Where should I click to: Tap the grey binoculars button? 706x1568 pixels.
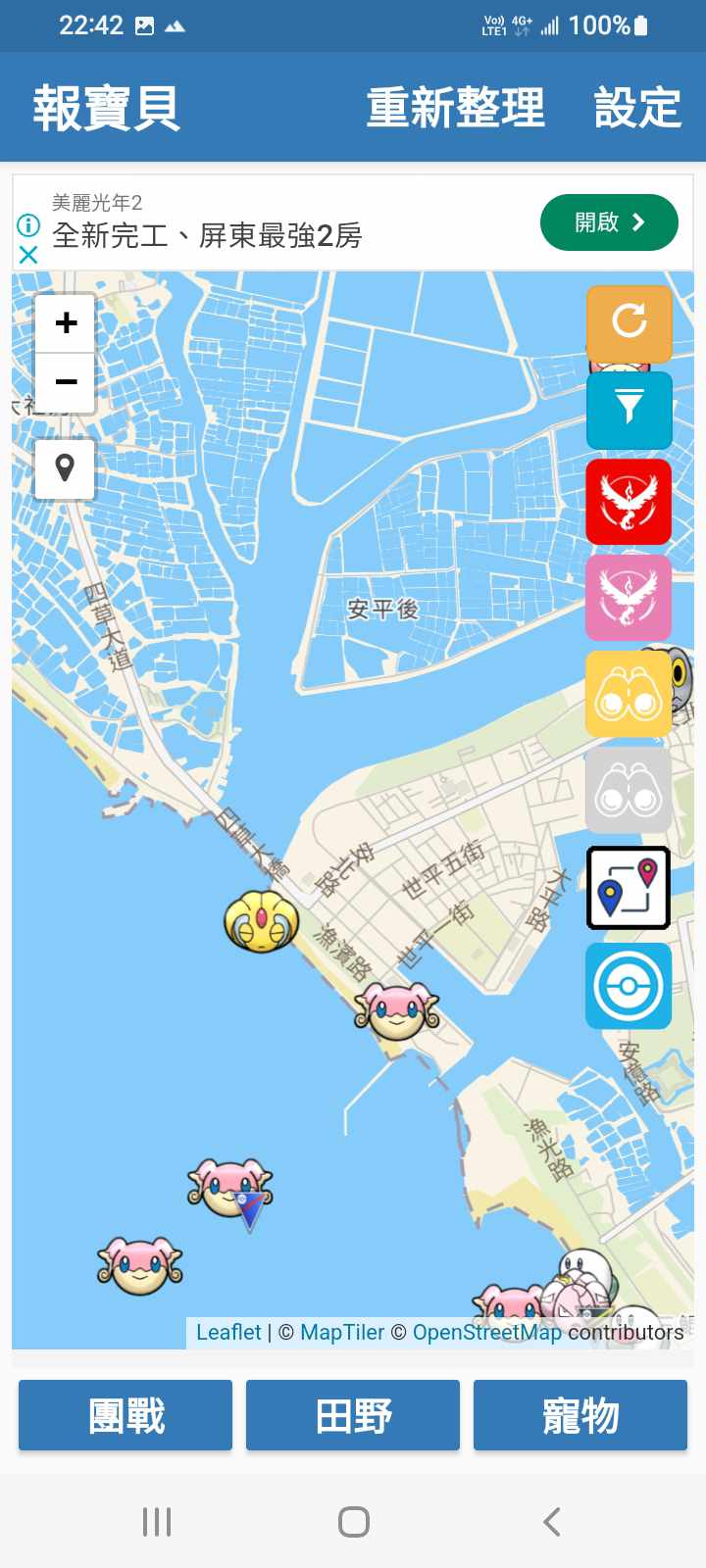(629, 791)
